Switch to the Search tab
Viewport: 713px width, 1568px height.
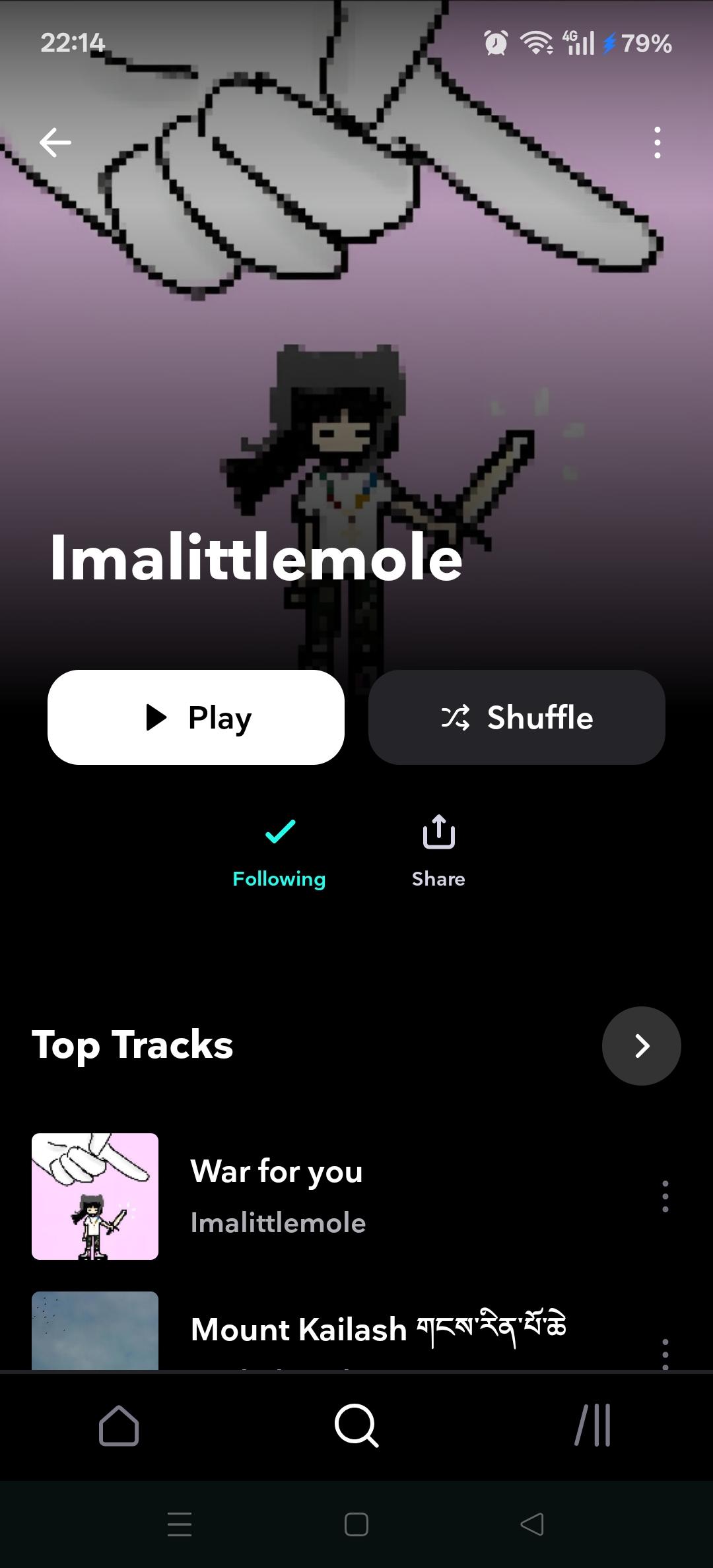[x=356, y=1425]
